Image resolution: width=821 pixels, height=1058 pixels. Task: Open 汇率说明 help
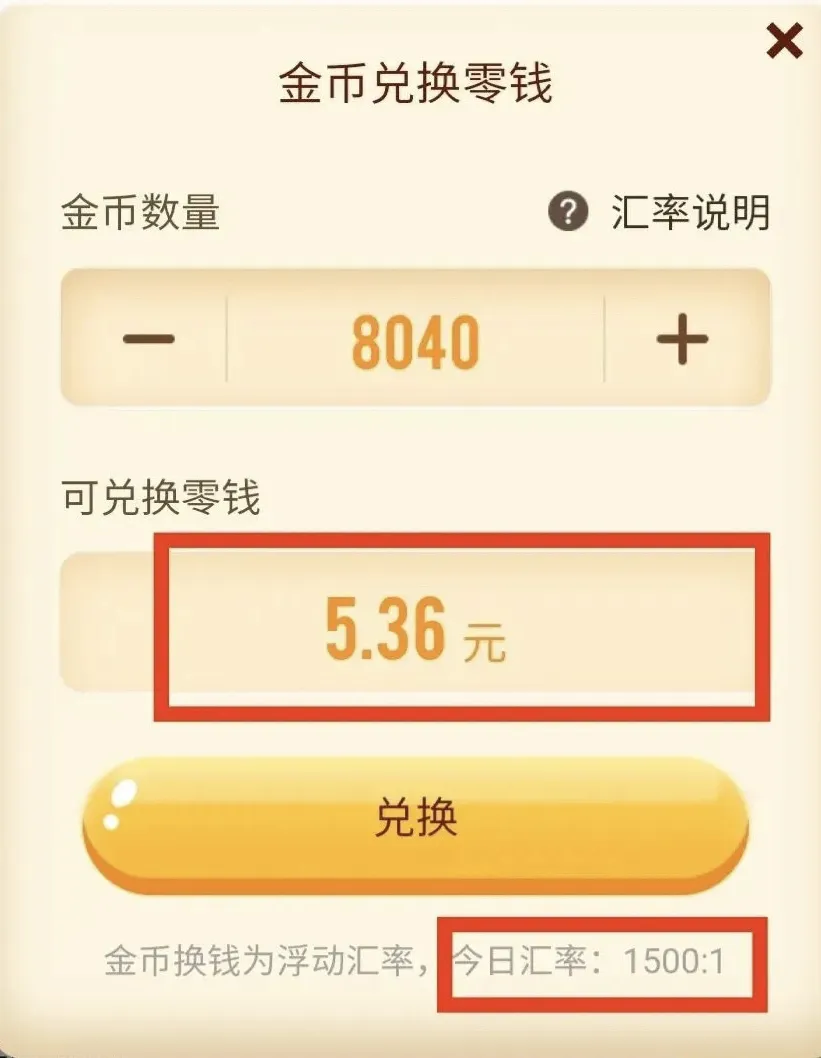[x=661, y=212]
